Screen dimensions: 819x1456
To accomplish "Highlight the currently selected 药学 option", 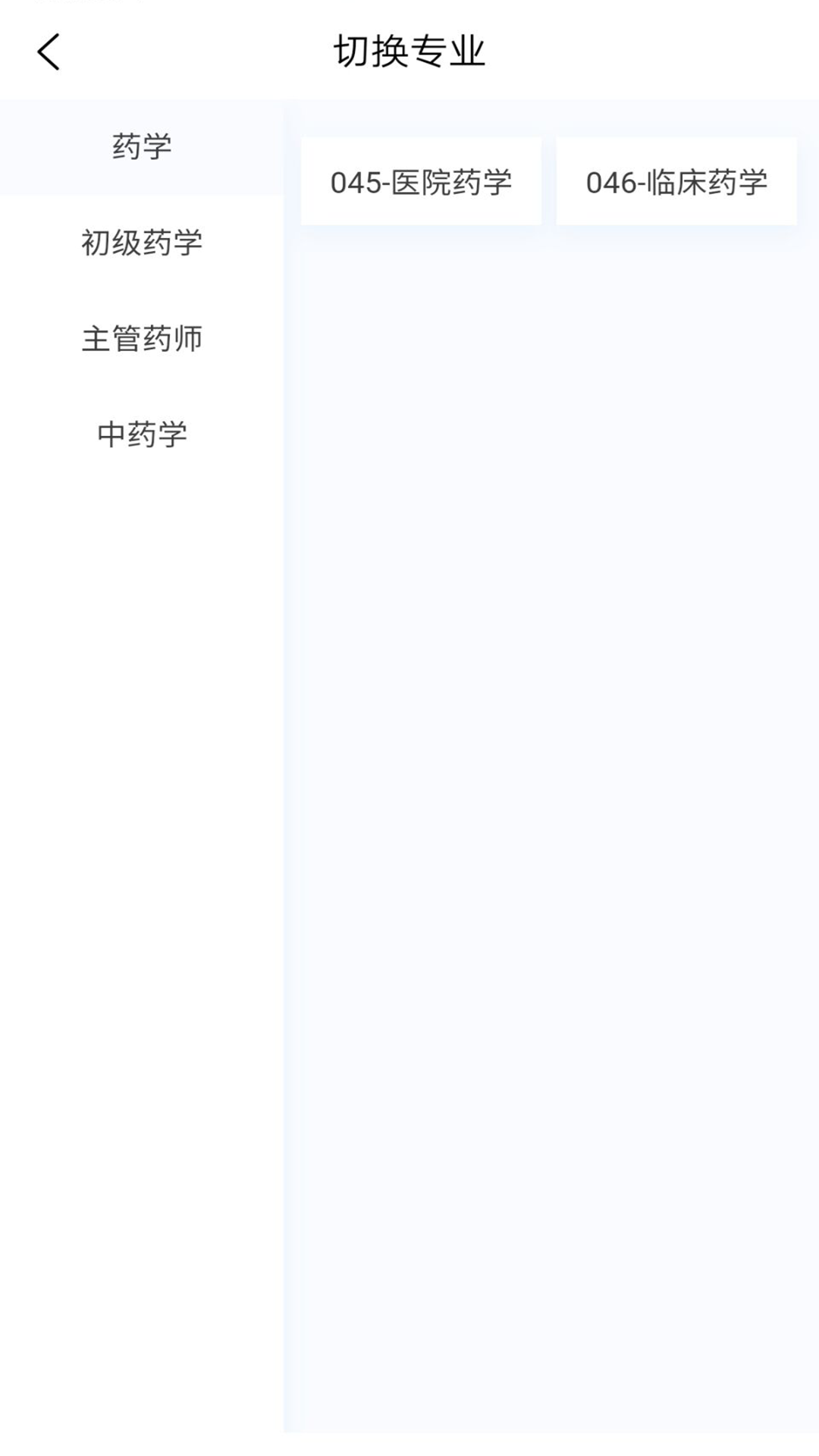I will coord(141,146).
